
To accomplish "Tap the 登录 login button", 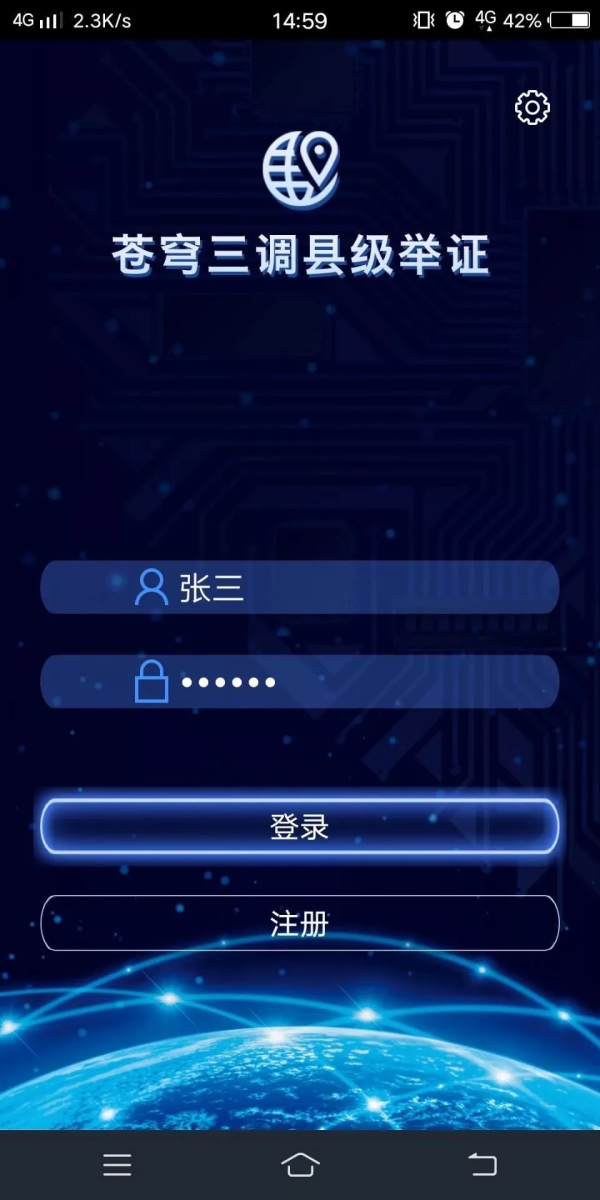I will coord(299,827).
